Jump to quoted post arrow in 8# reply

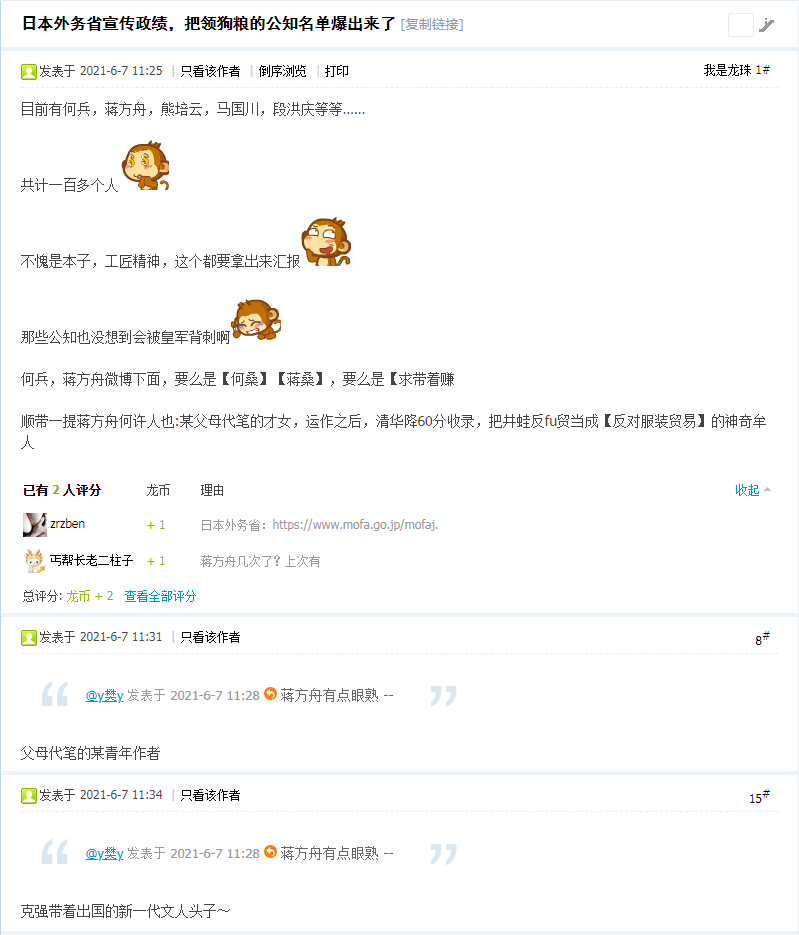point(270,694)
